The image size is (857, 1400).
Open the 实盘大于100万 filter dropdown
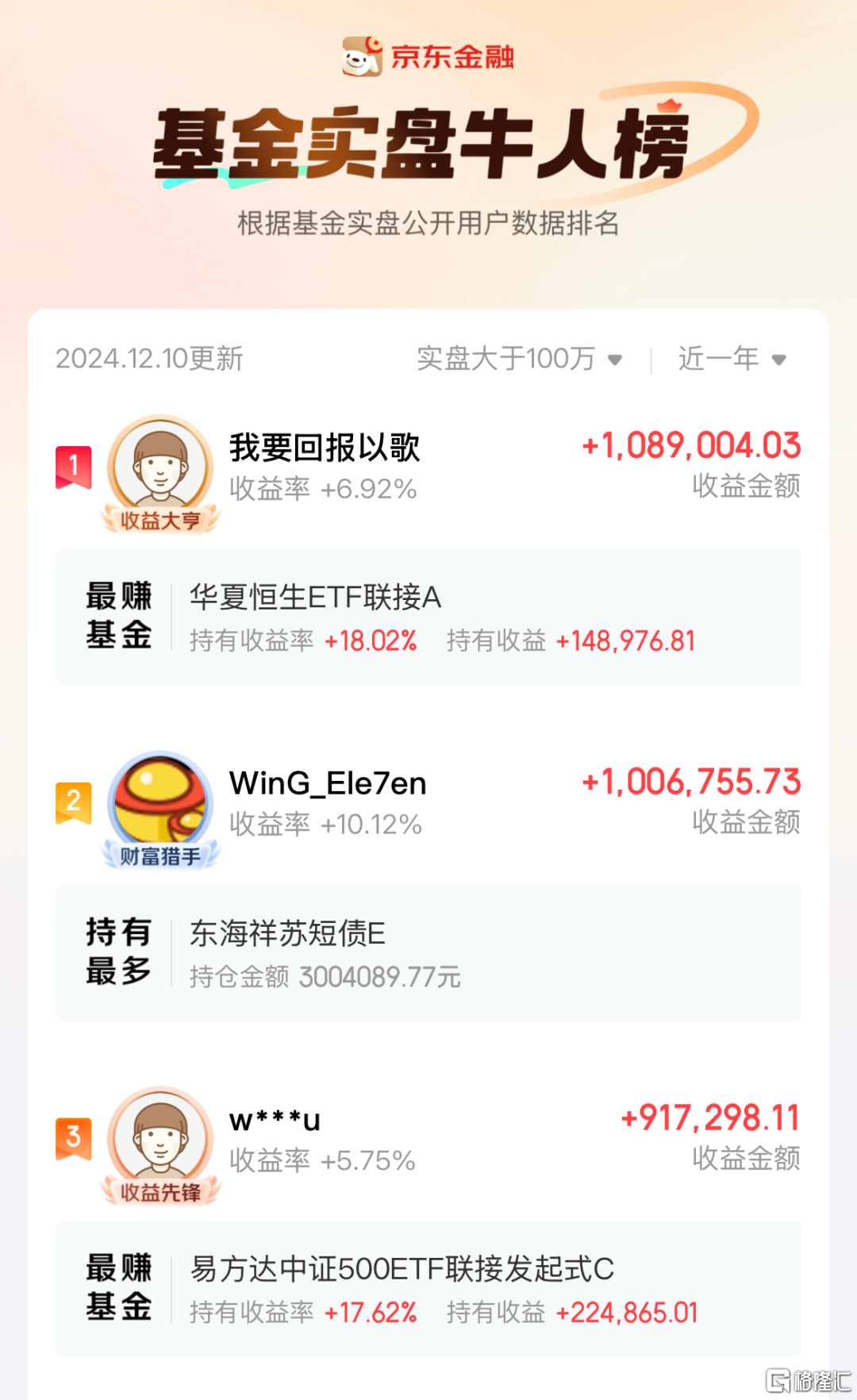[x=519, y=359]
